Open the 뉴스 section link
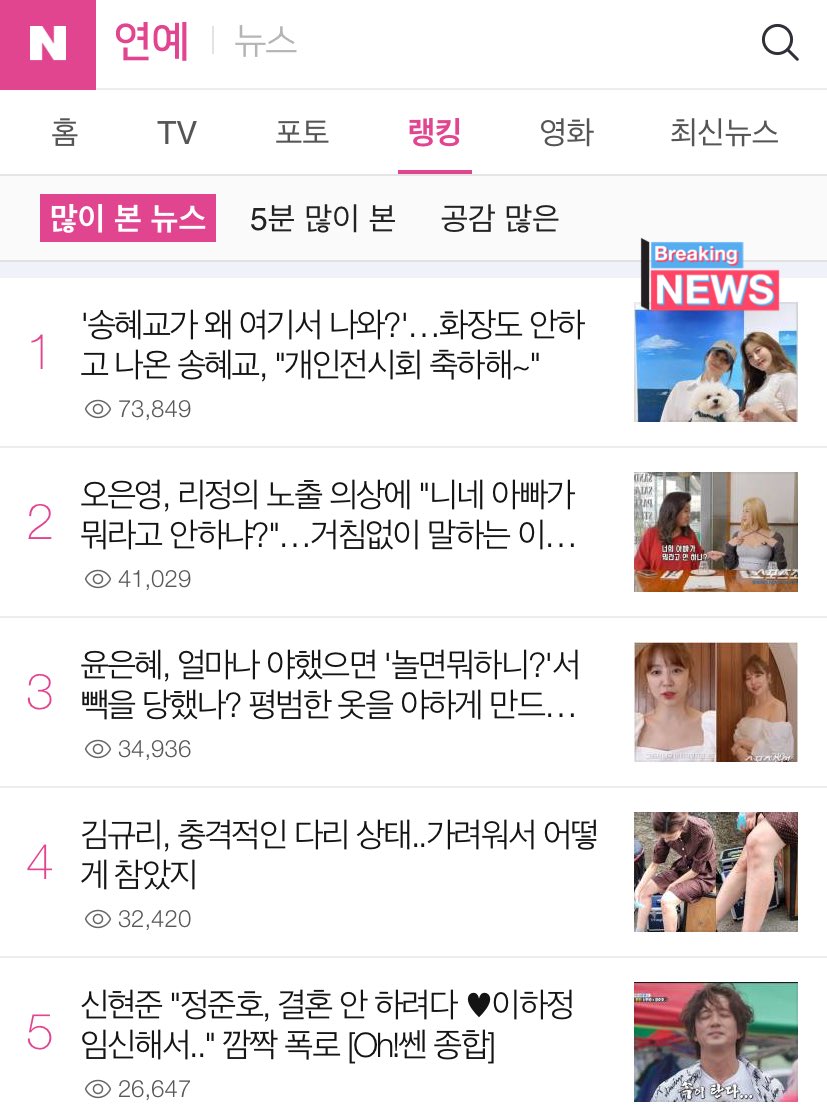Image resolution: width=827 pixels, height=1116 pixels. [x=266, y=44]
